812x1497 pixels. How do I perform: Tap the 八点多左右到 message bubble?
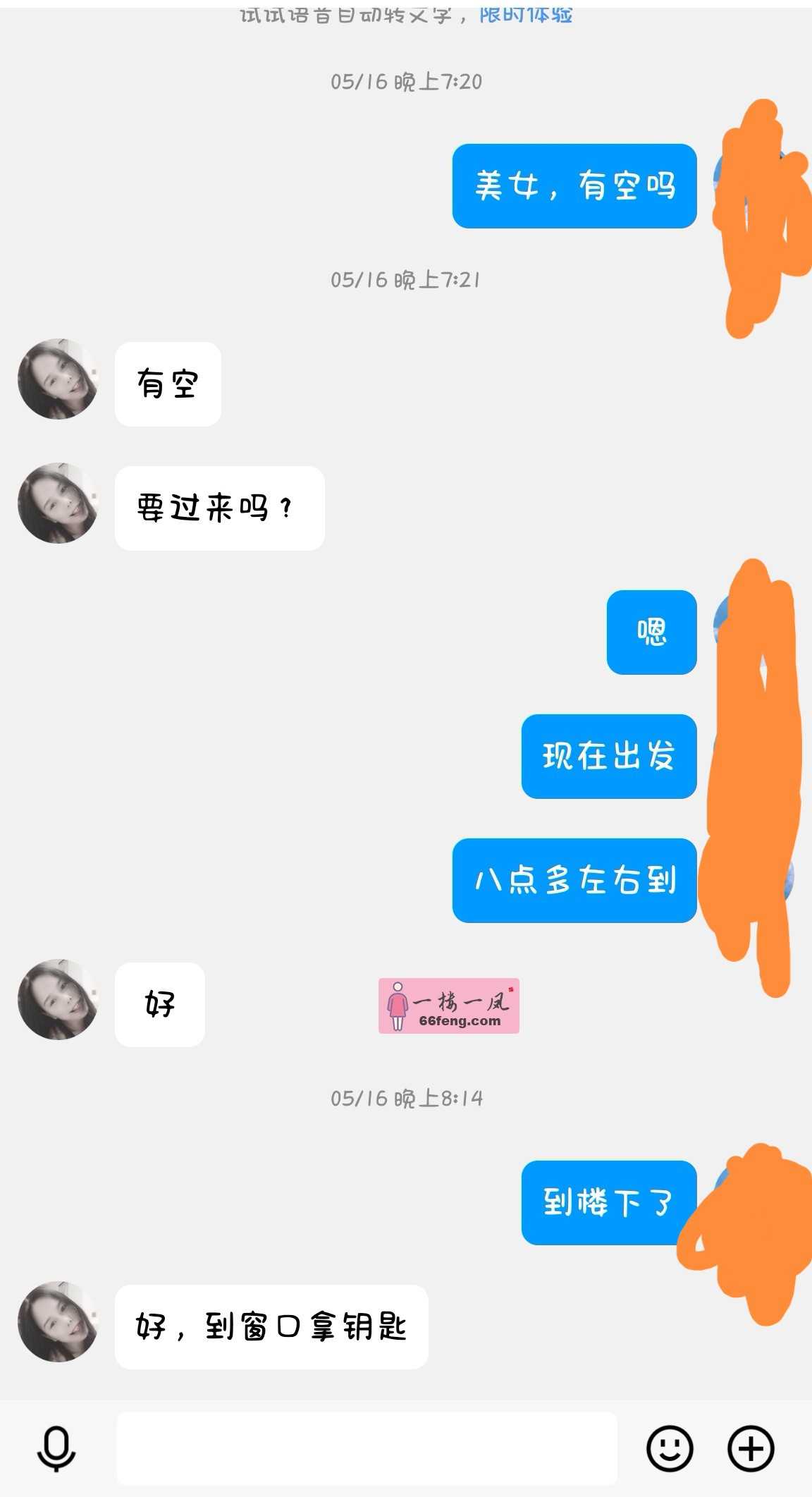pyautogui.click(x=574, y=881)
